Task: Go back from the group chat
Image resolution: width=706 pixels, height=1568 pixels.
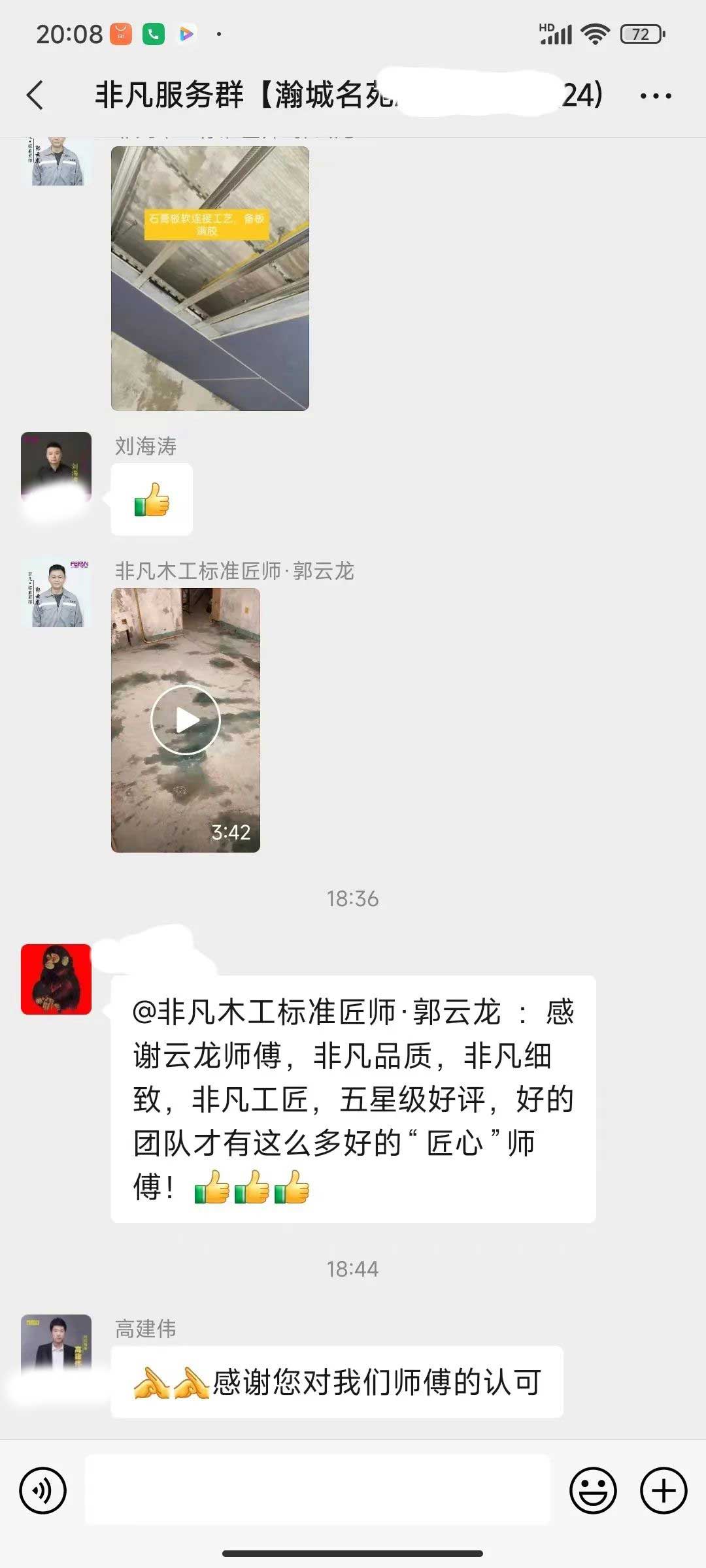Action: point(35,95)
